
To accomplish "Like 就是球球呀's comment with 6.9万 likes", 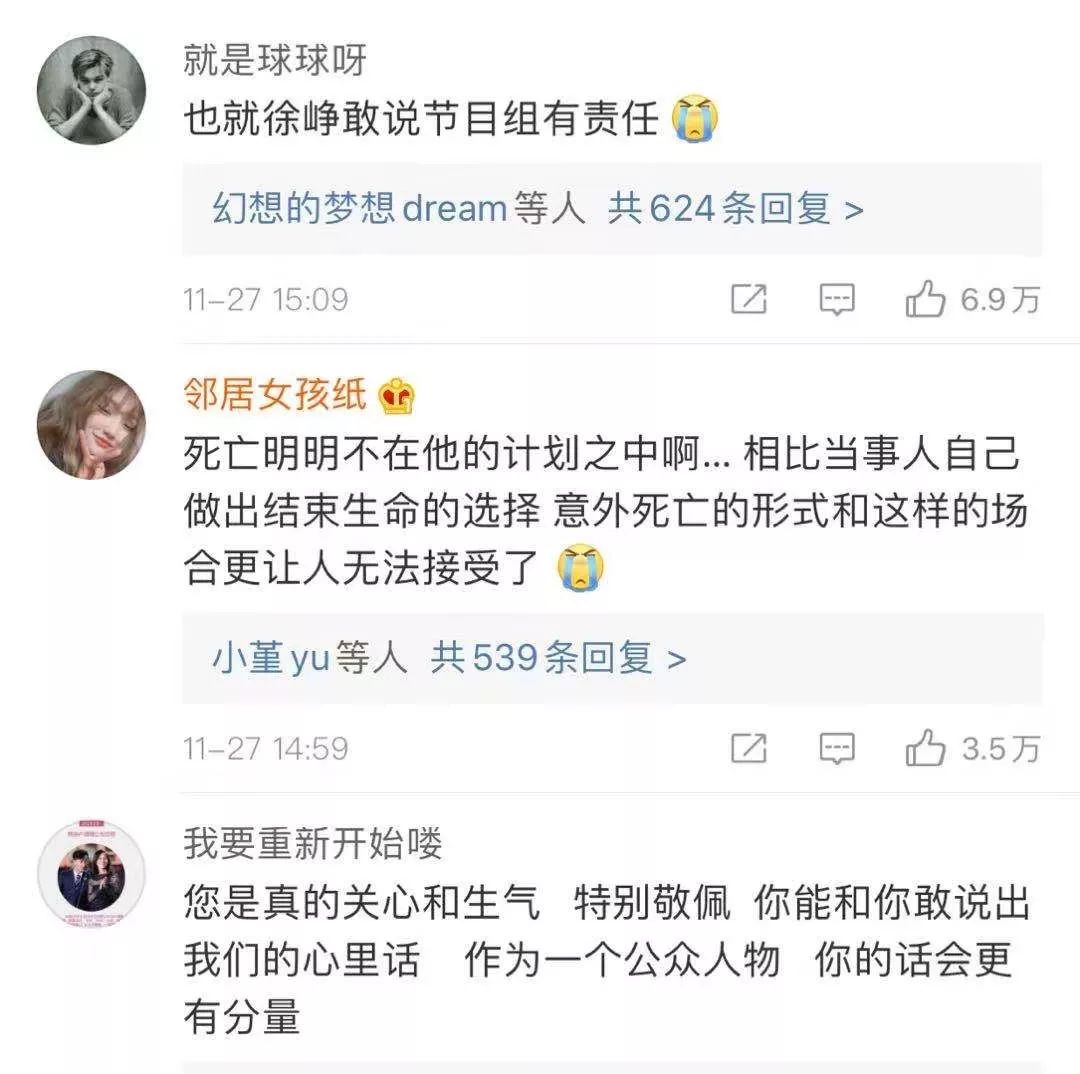I will pos(926,299).
